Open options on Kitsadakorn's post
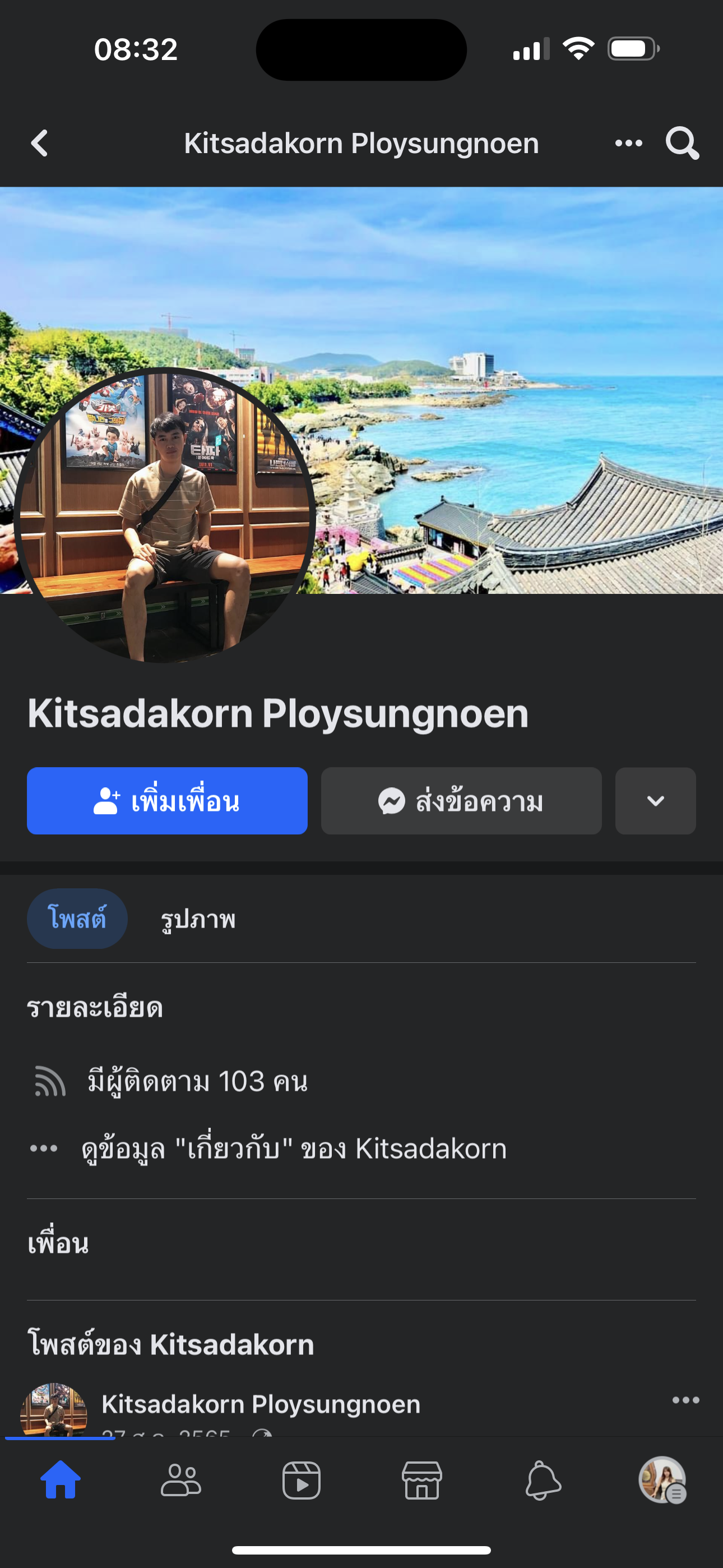Screen dimensions: 723x1568 click(x=685, y=1400)
